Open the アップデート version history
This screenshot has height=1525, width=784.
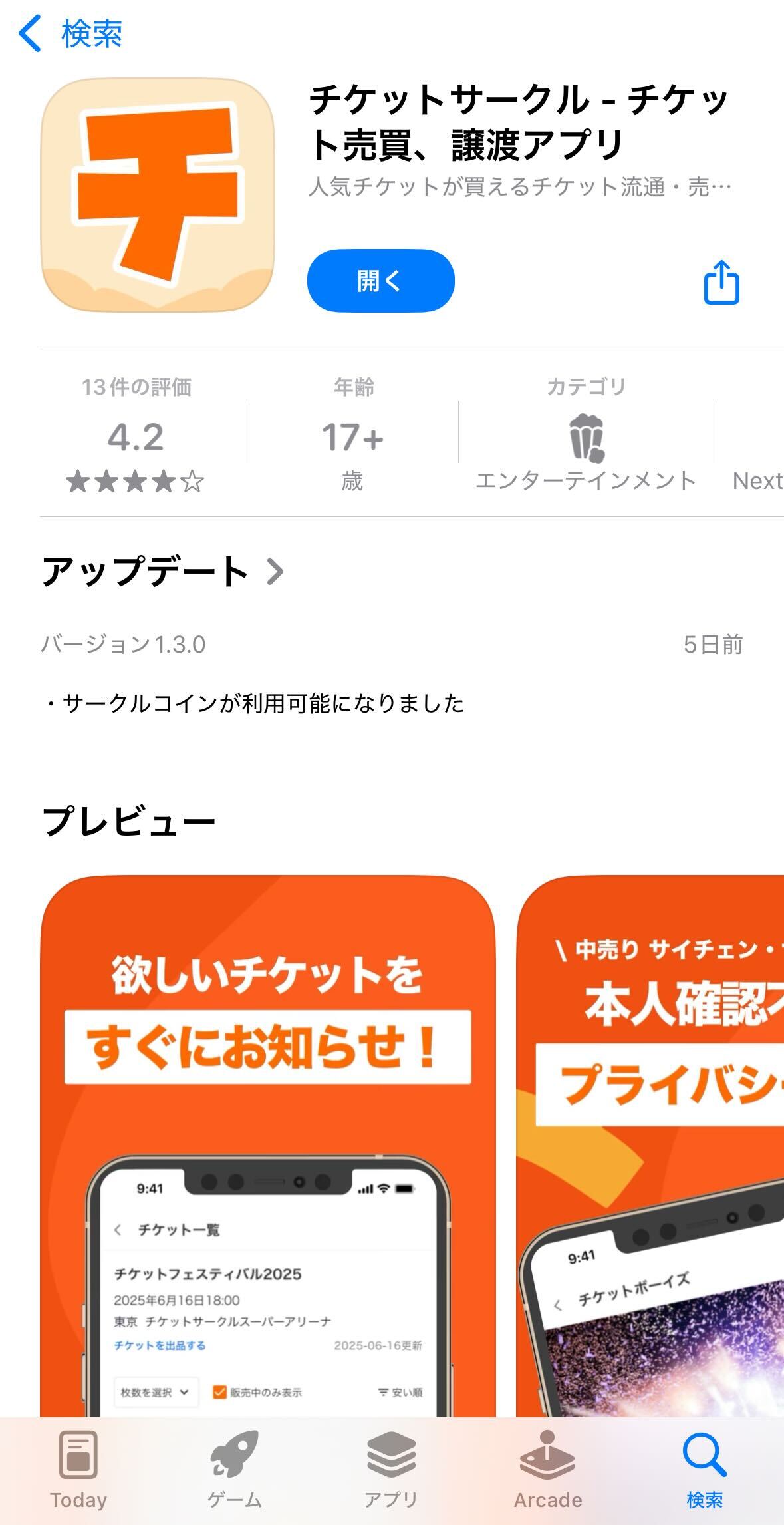coord(163,572)
